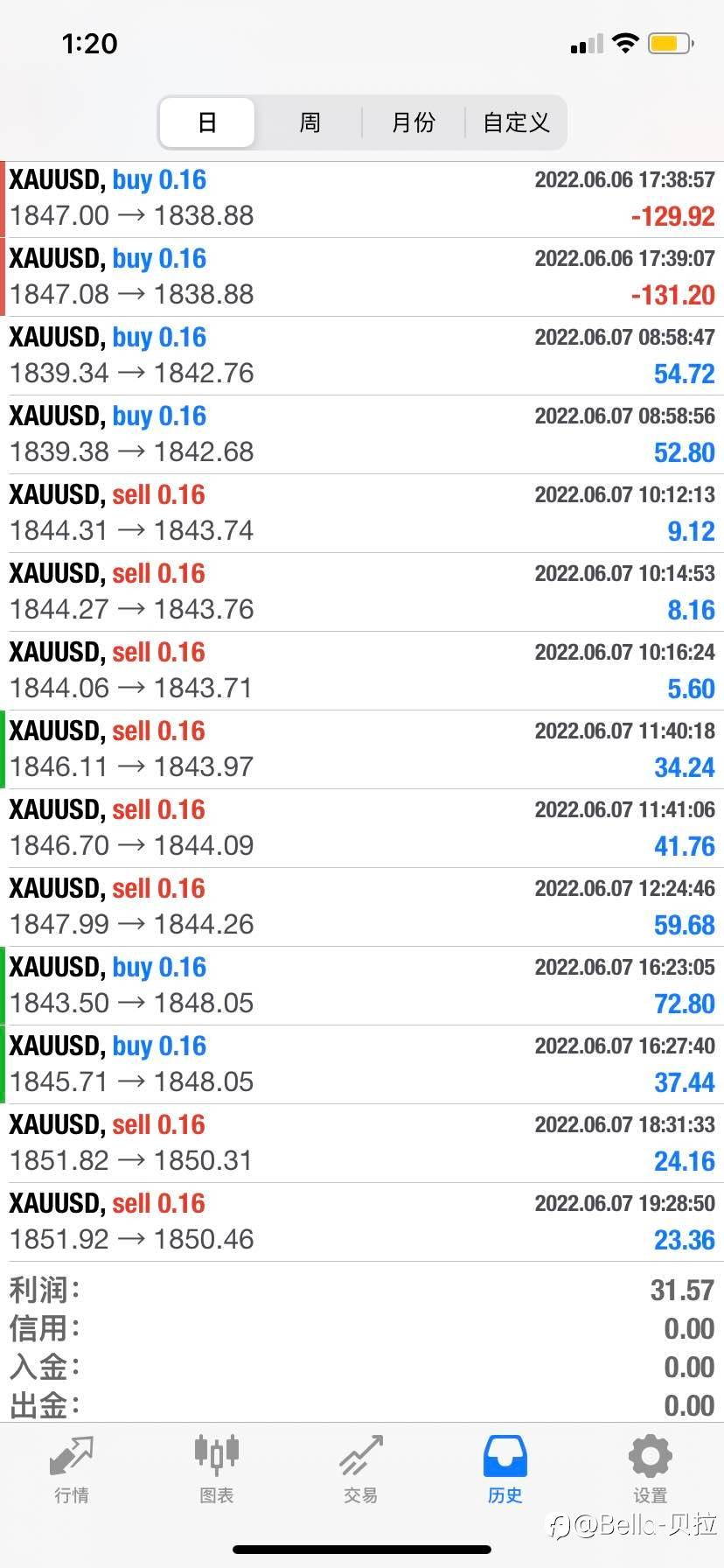The image size is (724, 1568).
Task: Go to the 行情 quotes tab
Action: 72,1471
